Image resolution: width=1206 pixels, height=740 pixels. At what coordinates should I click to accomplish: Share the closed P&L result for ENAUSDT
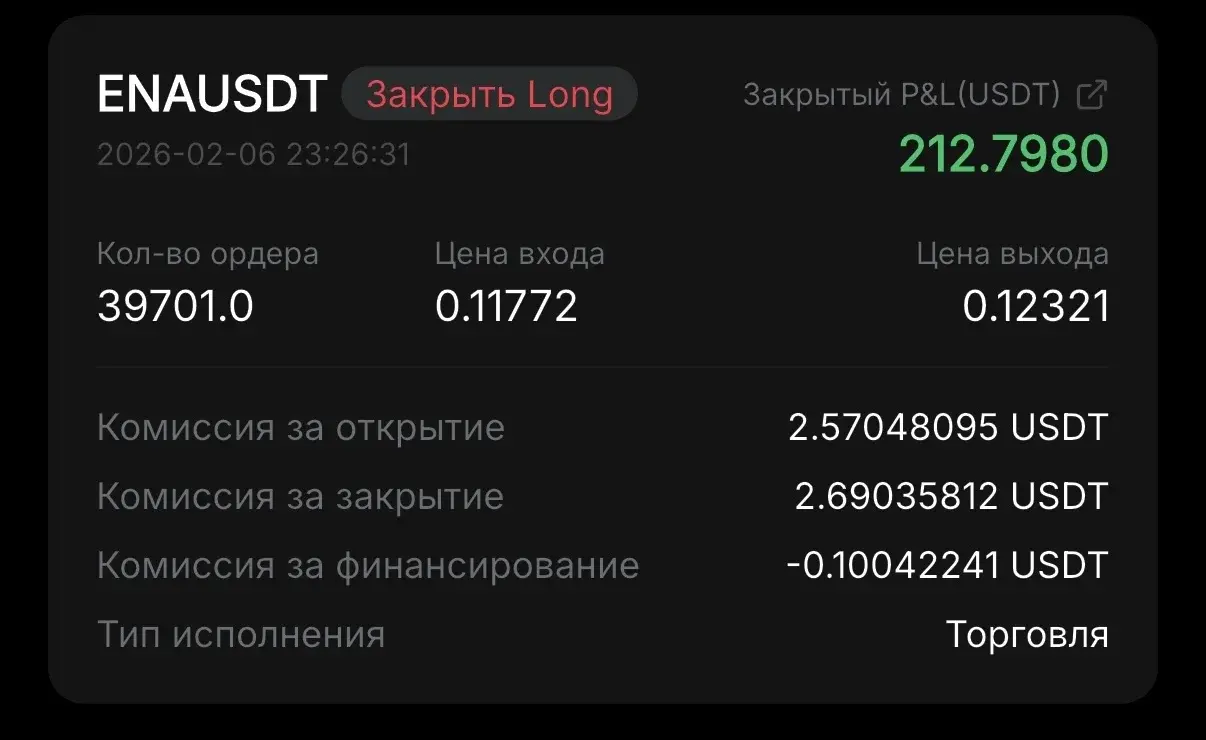pos(1091,95)
